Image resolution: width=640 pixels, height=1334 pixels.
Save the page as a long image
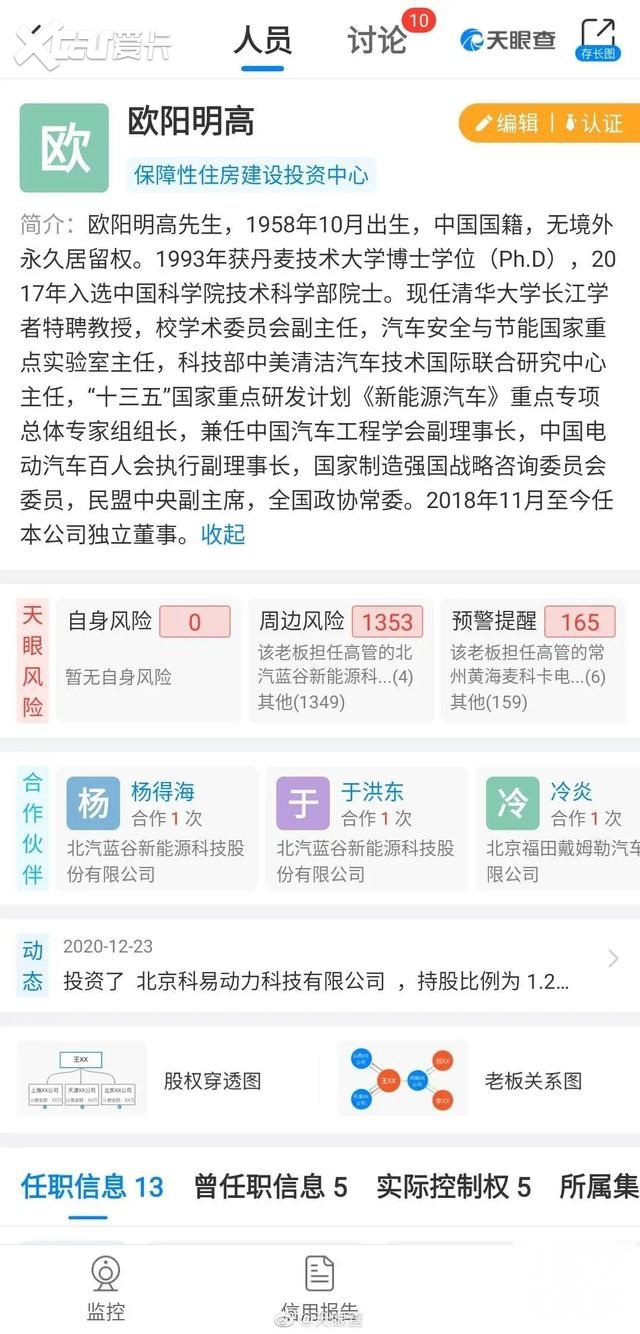[600, 40]
